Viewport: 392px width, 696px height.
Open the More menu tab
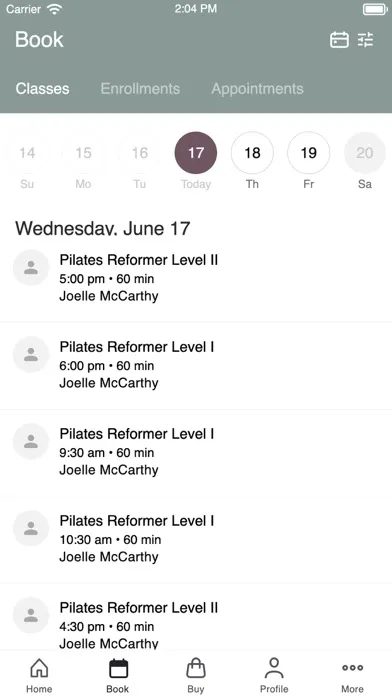(x=352, y=675)
